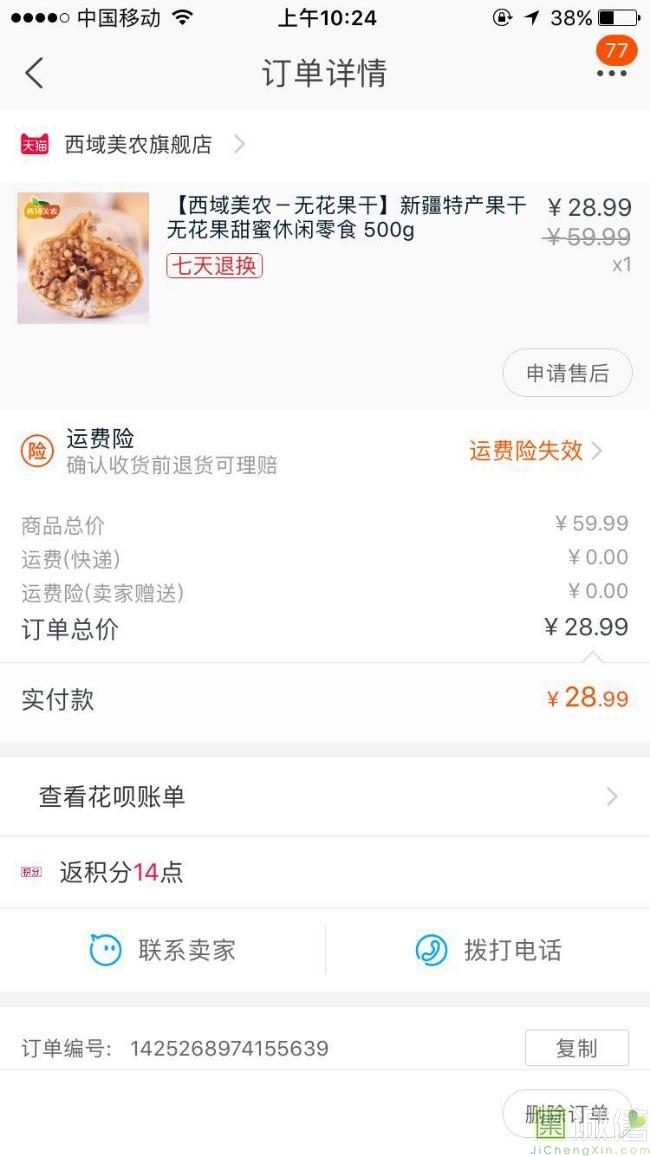Open the three-dot more menu
This screenshot has height=1156, width=650.
pos(611,73)
